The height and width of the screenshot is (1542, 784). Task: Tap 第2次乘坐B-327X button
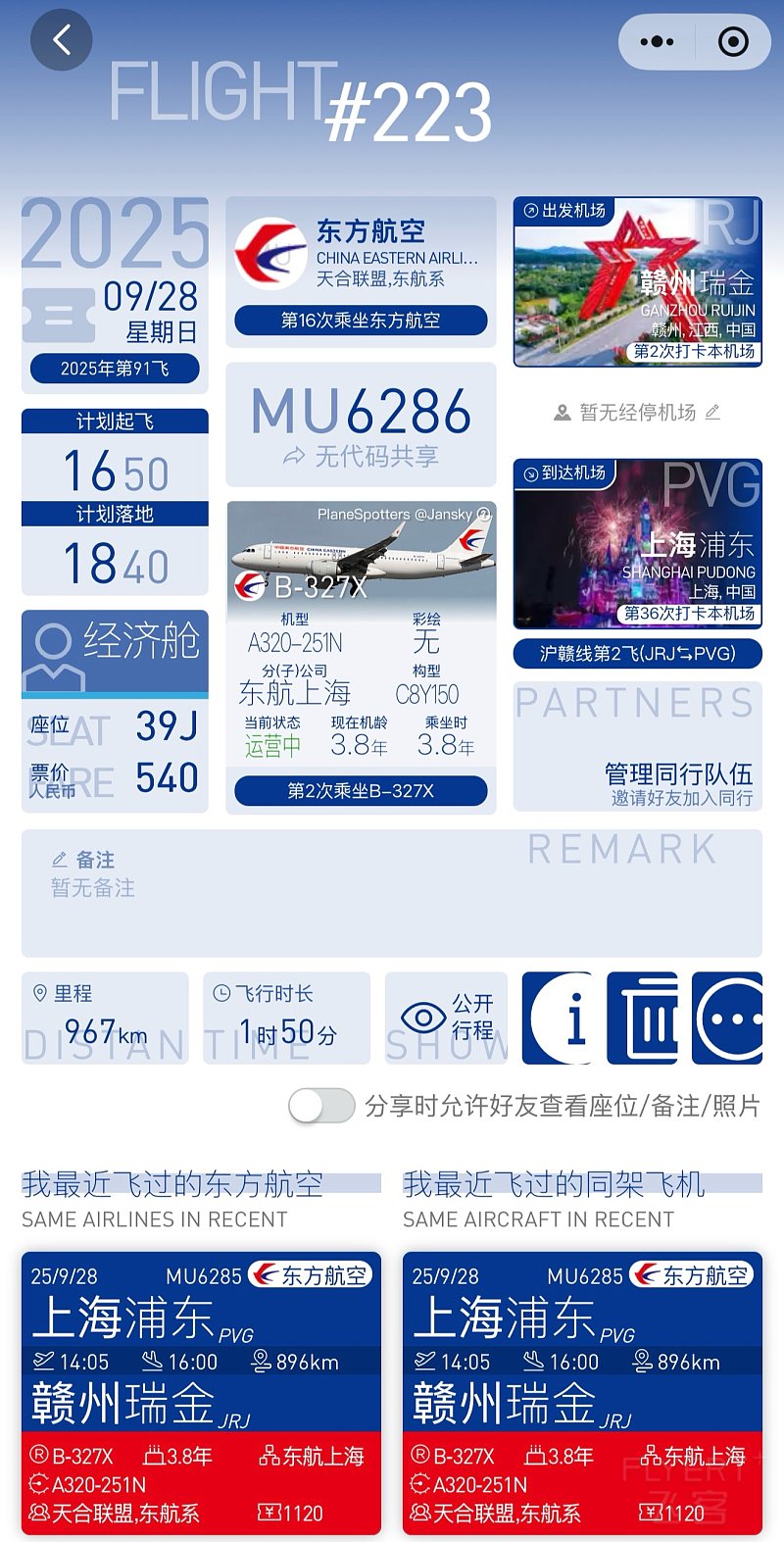pos(361,791)
